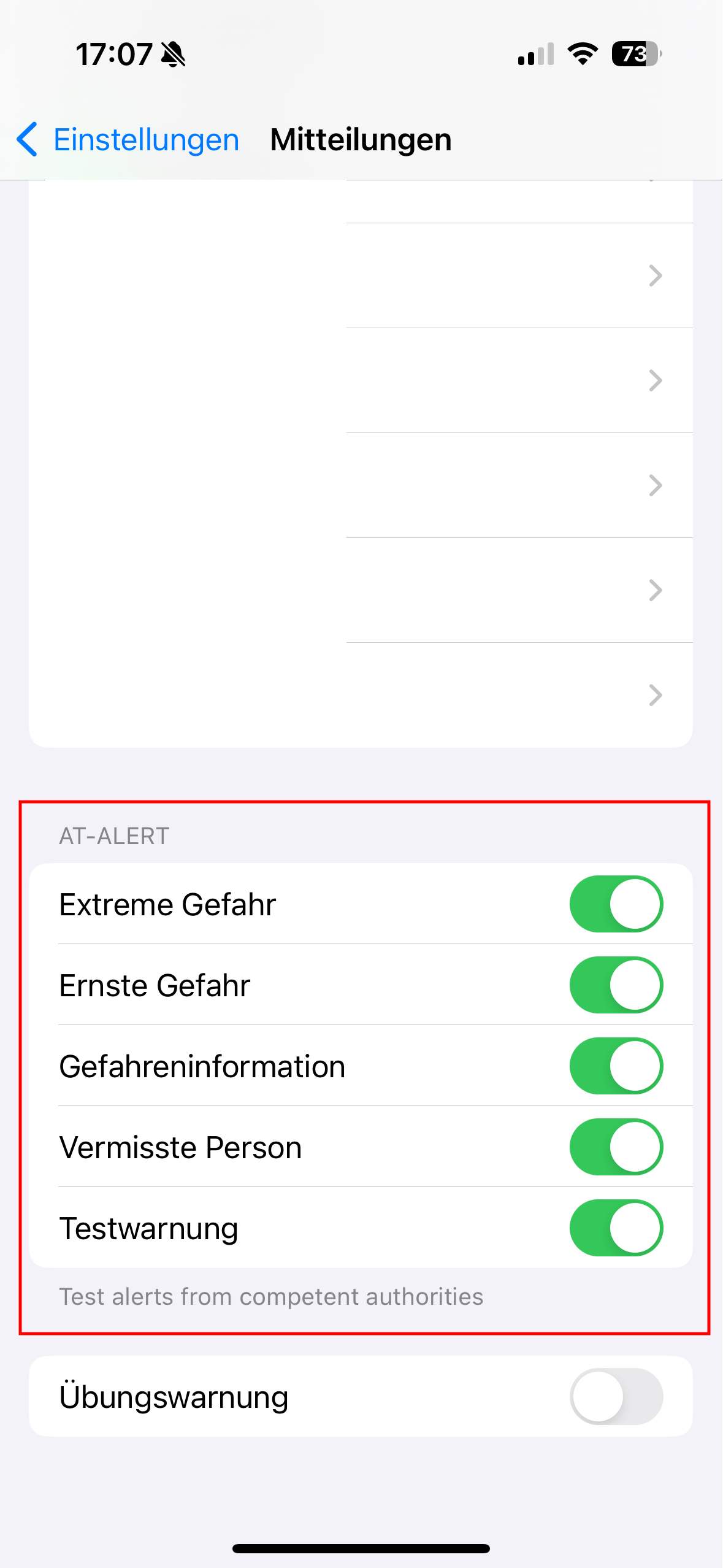This screenshot has height=1568, width=723.
Task: Turn off the Testwarnung toggle
Action: (x=616, y=1228)
